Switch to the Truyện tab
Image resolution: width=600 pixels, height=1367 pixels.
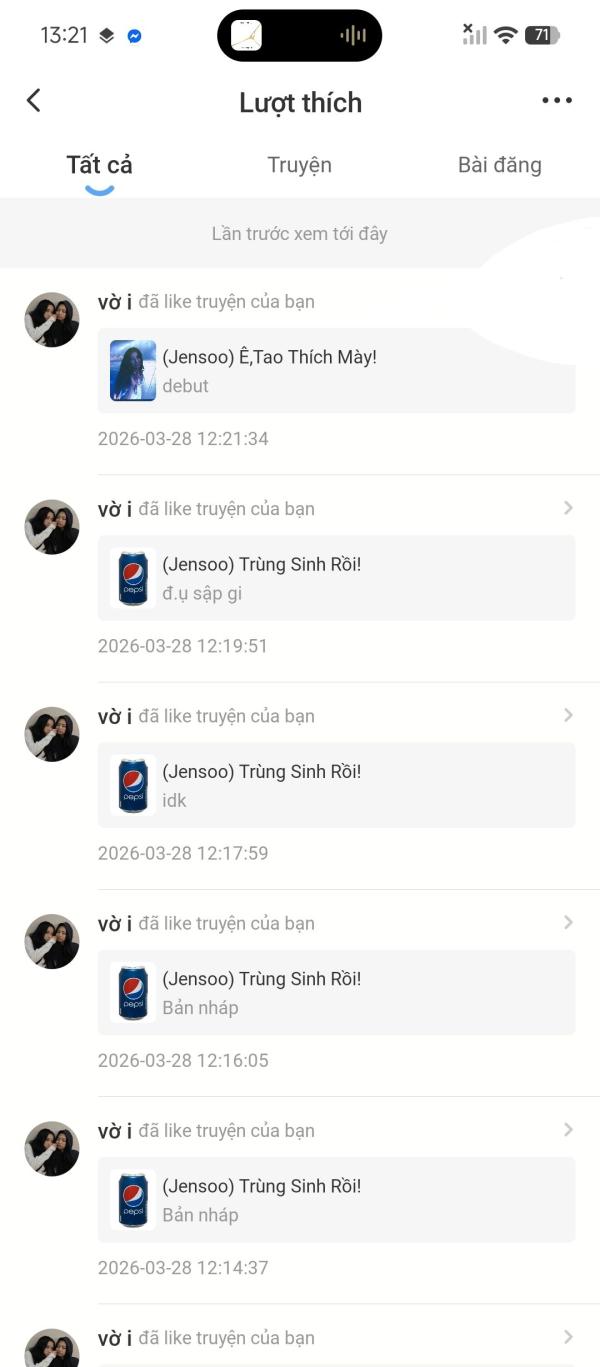pyautogui.click(x=299, y=165)
